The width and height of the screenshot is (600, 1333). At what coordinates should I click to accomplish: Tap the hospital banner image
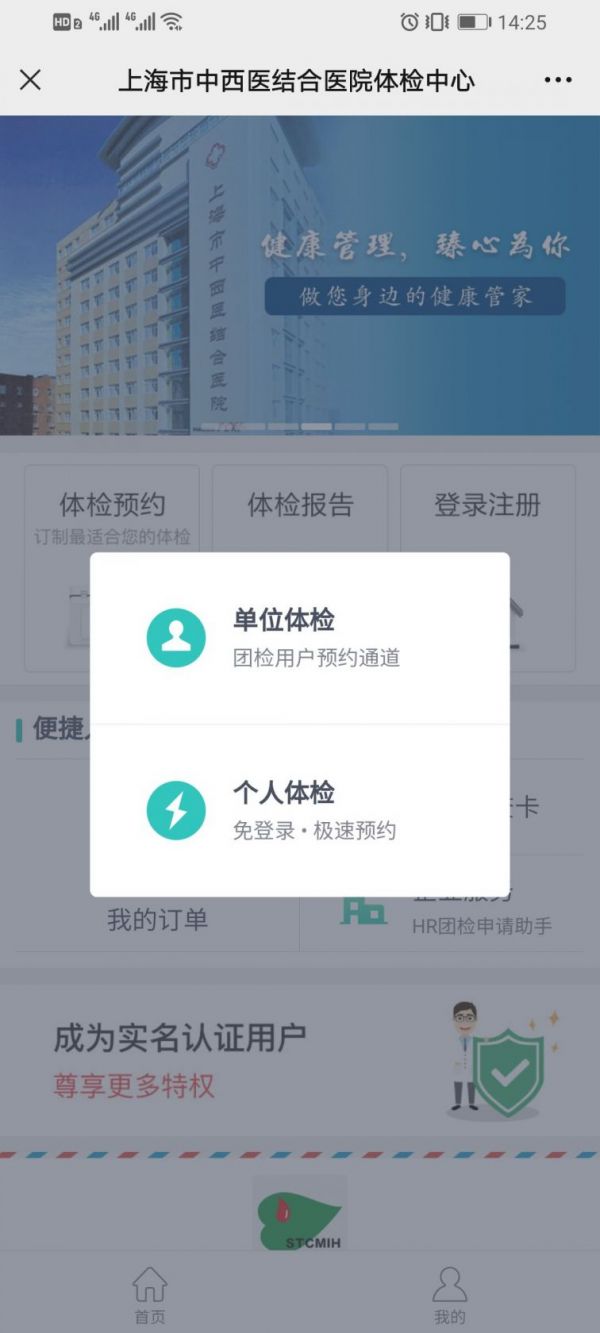(x=300, y=275)
